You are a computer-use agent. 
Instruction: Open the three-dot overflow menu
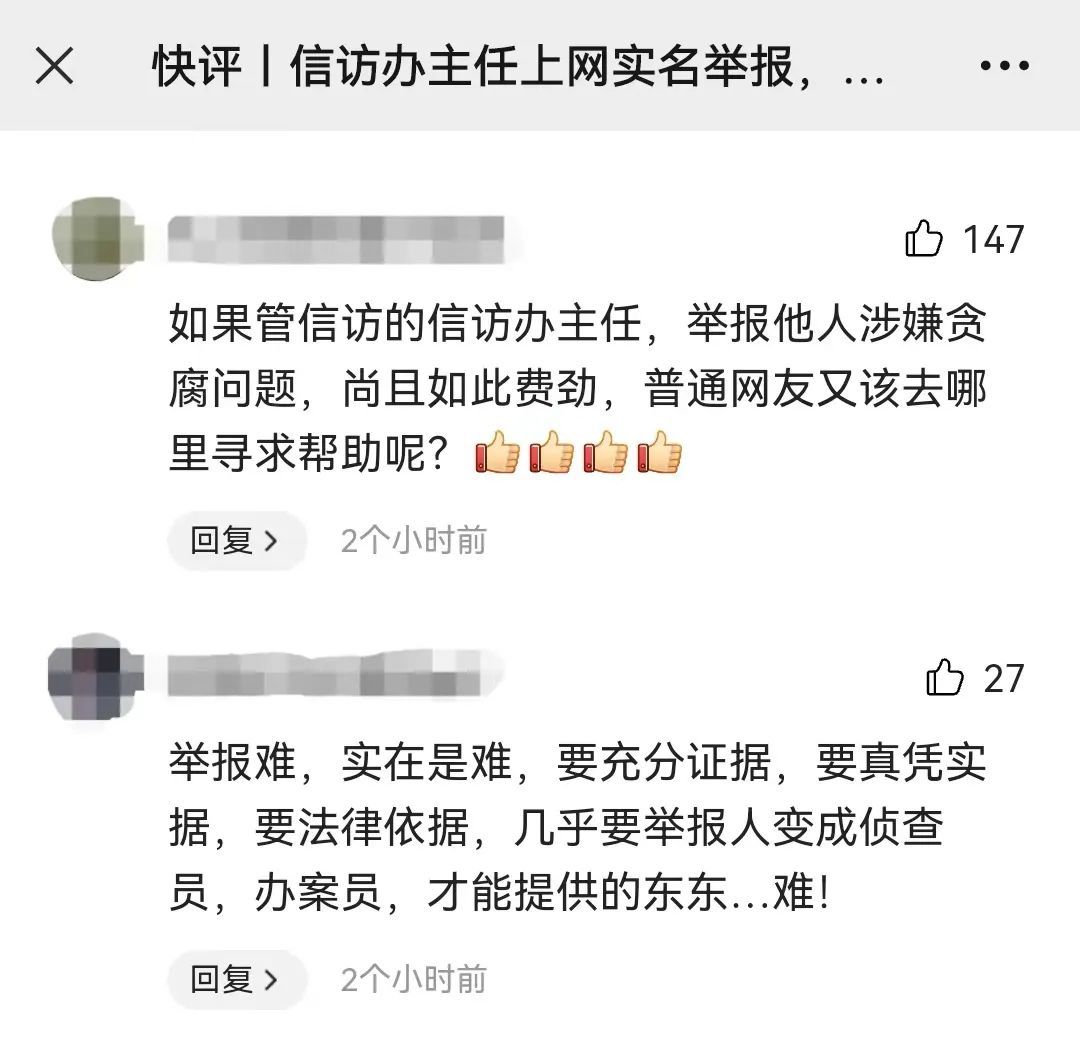(x=1003, y=67)
